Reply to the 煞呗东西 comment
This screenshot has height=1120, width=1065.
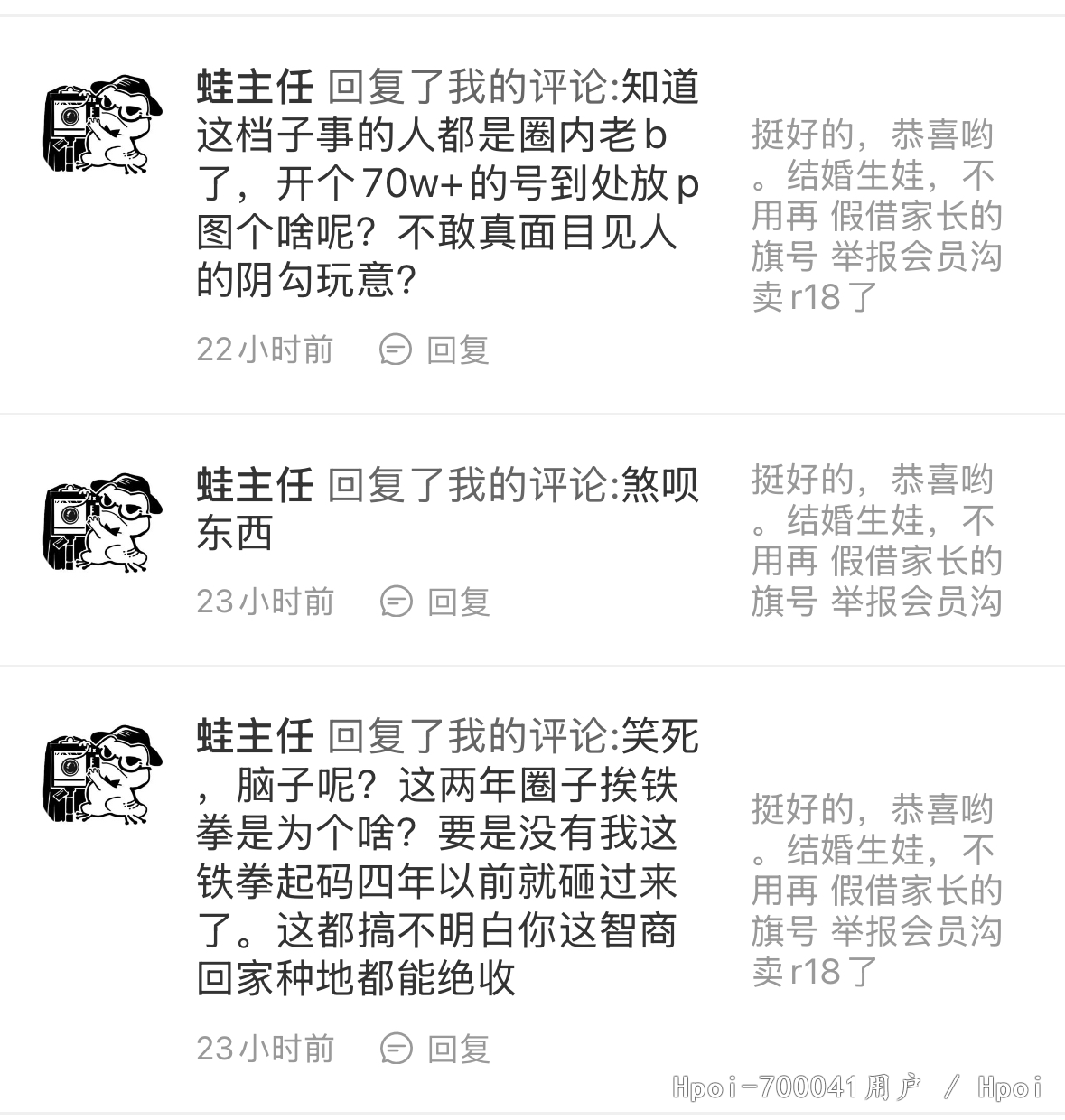pyautogui.click(x=435, y=602)
